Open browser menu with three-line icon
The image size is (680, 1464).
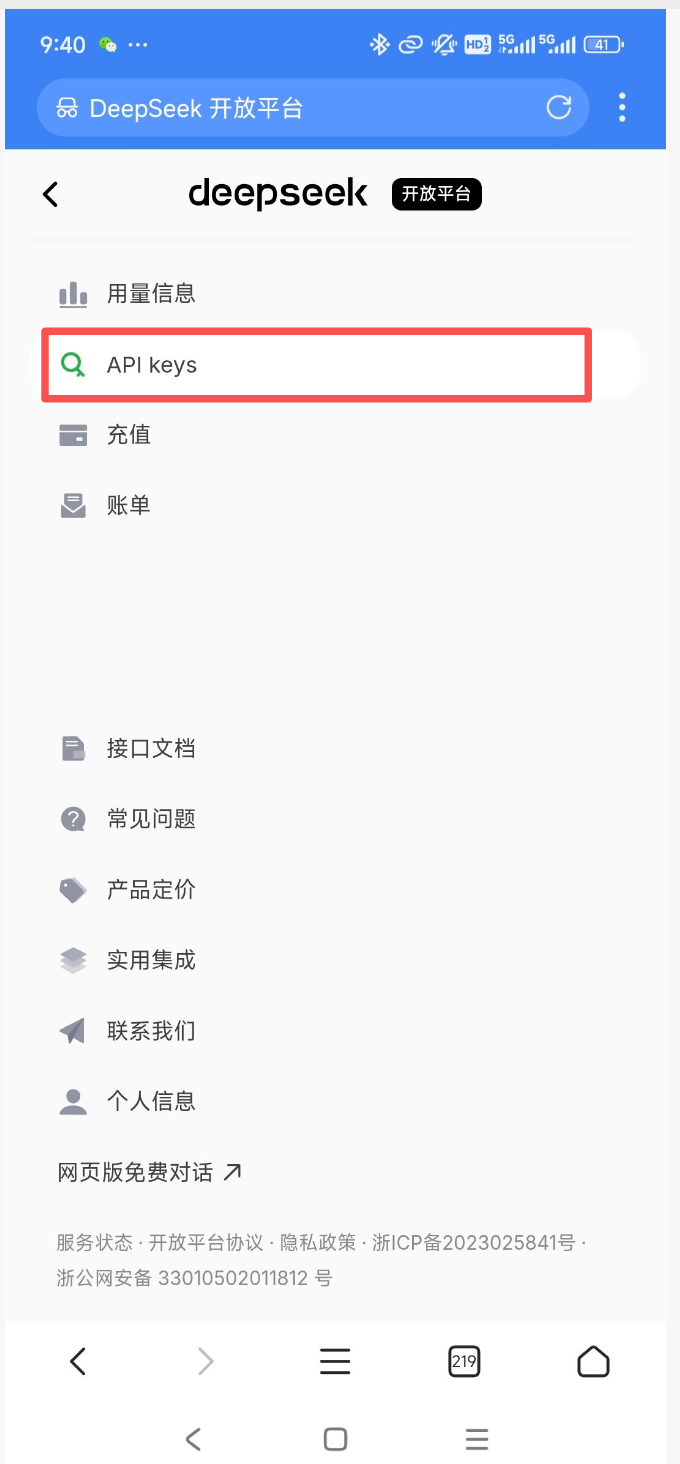tap(335, 1361)
